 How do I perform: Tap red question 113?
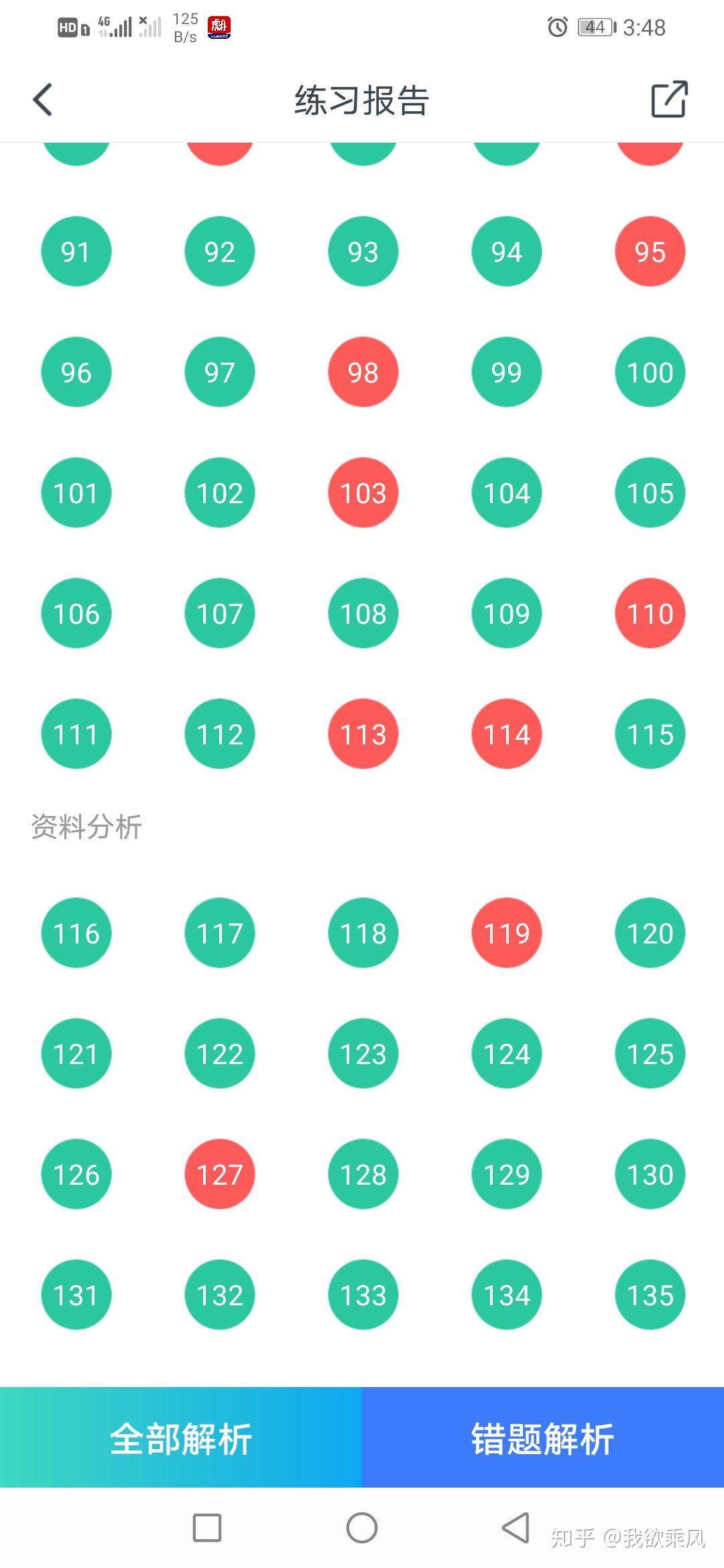pos(363,734)
